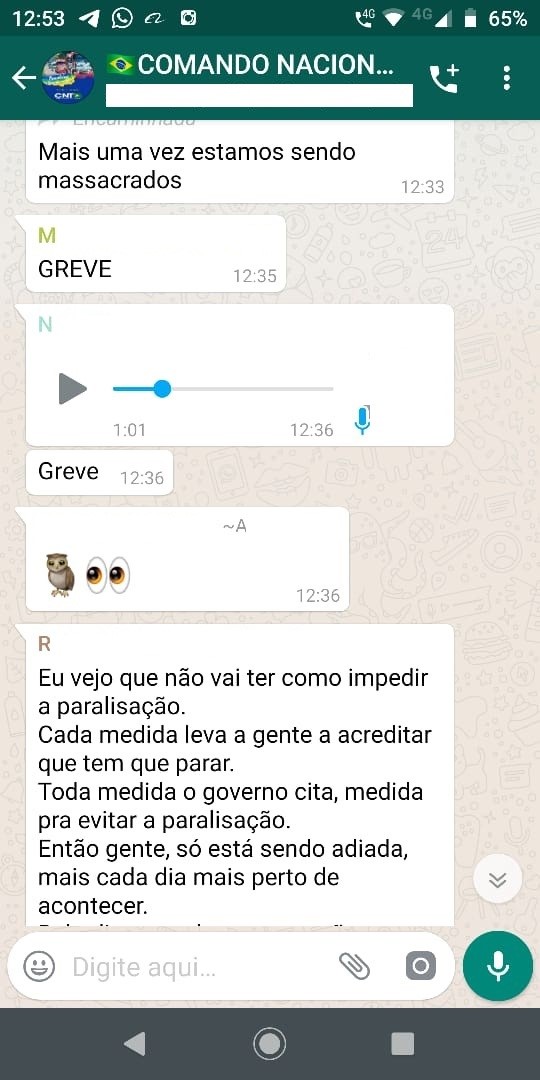Go back to the chat list

pos(23,78)
